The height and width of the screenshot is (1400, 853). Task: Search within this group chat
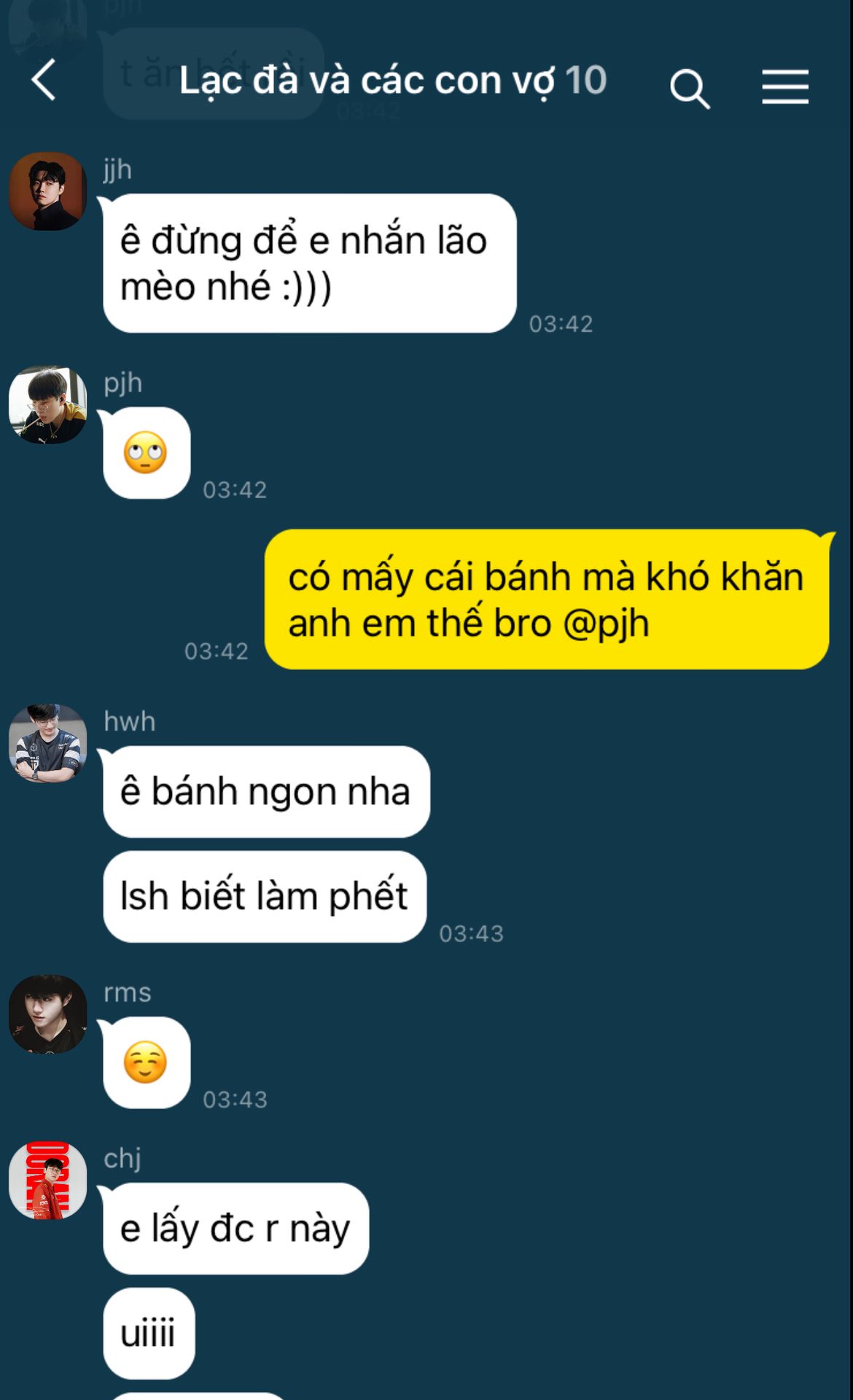coord(689,88)
